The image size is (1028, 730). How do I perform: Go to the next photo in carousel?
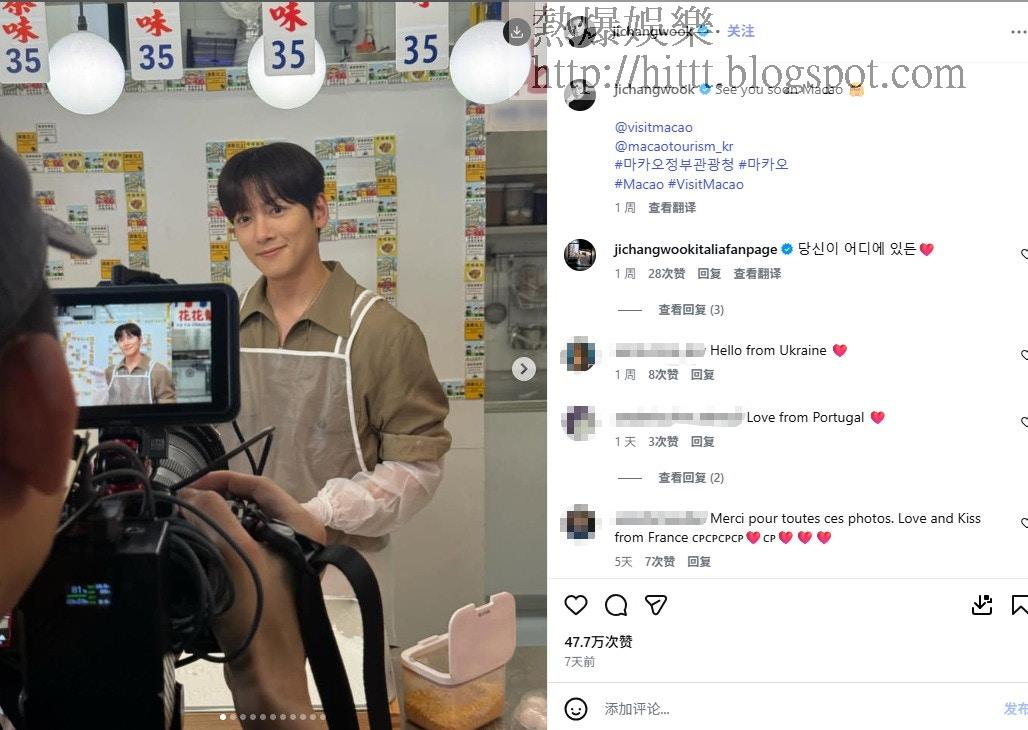(524, 369)
